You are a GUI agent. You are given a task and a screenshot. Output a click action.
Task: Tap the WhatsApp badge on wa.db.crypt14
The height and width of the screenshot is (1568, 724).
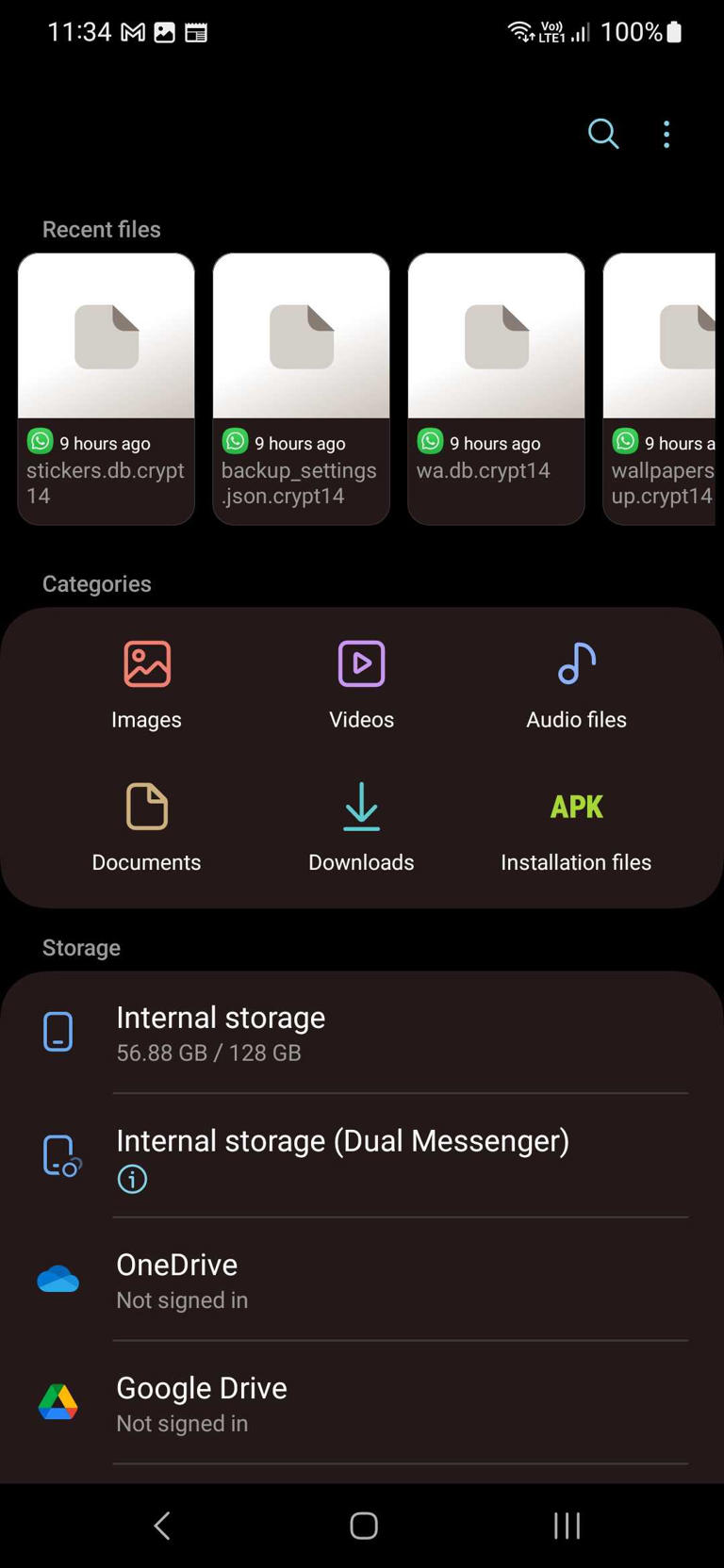430,440
